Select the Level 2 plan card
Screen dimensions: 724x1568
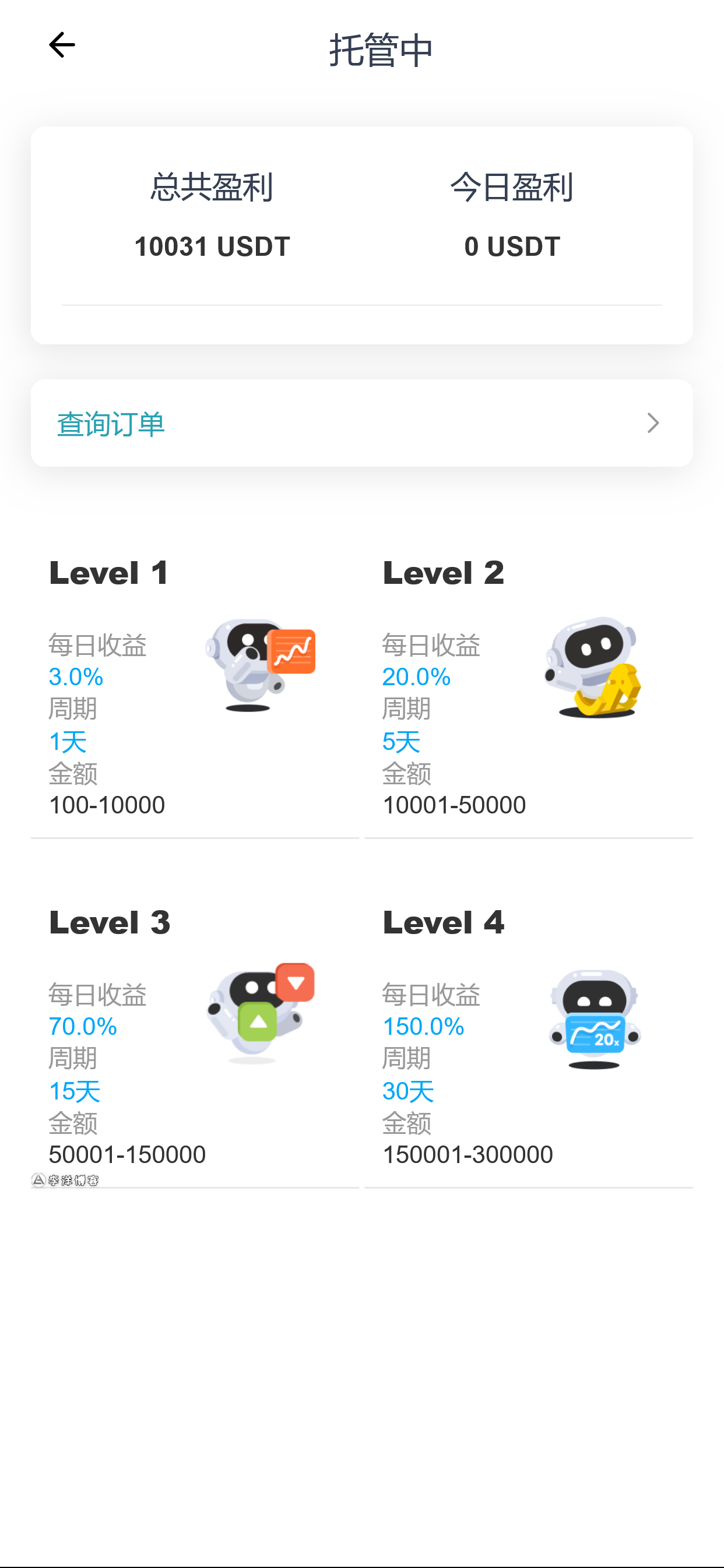(530, 694)
